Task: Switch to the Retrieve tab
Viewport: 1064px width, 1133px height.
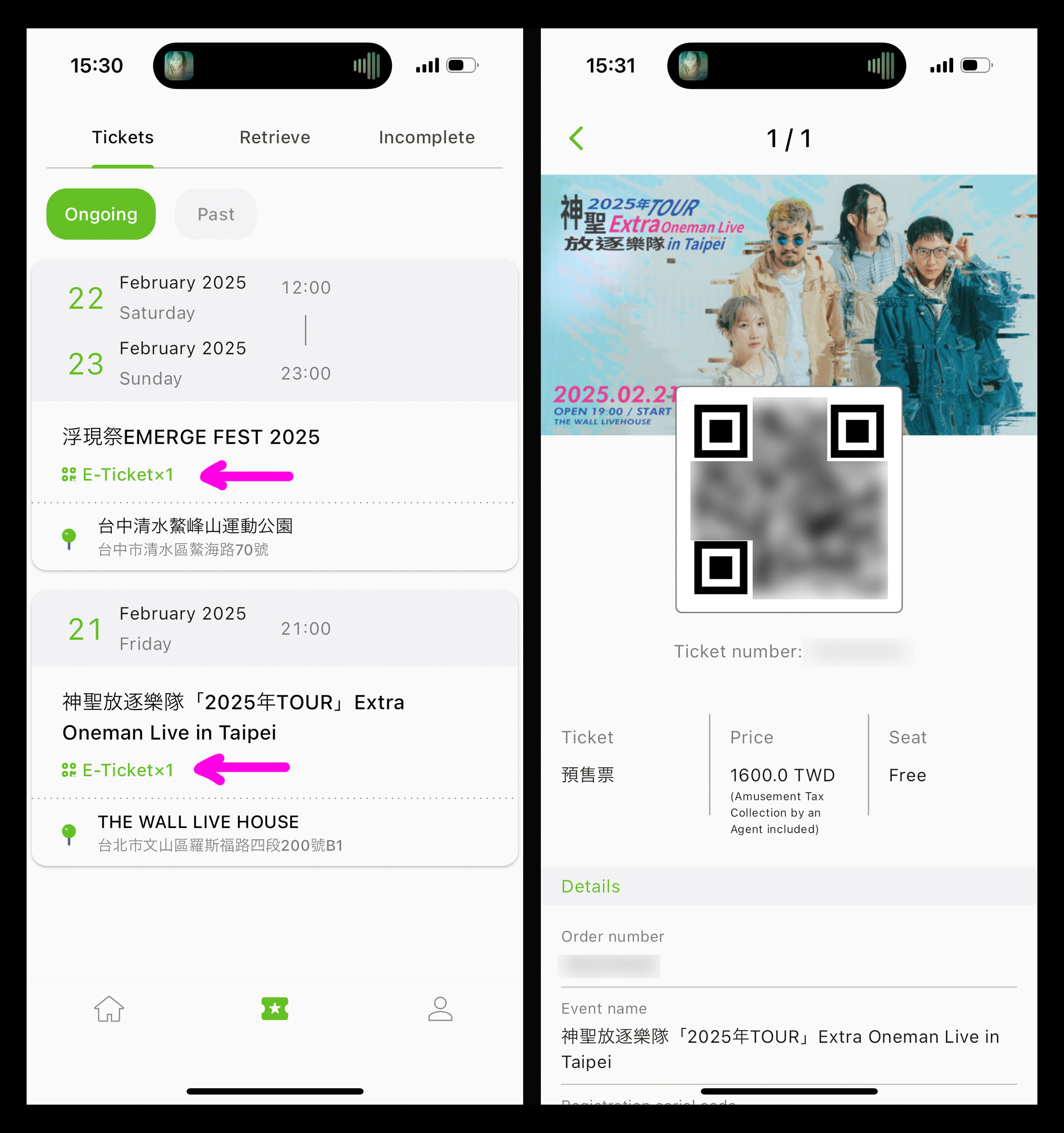Action: click(x=275, y=137)
